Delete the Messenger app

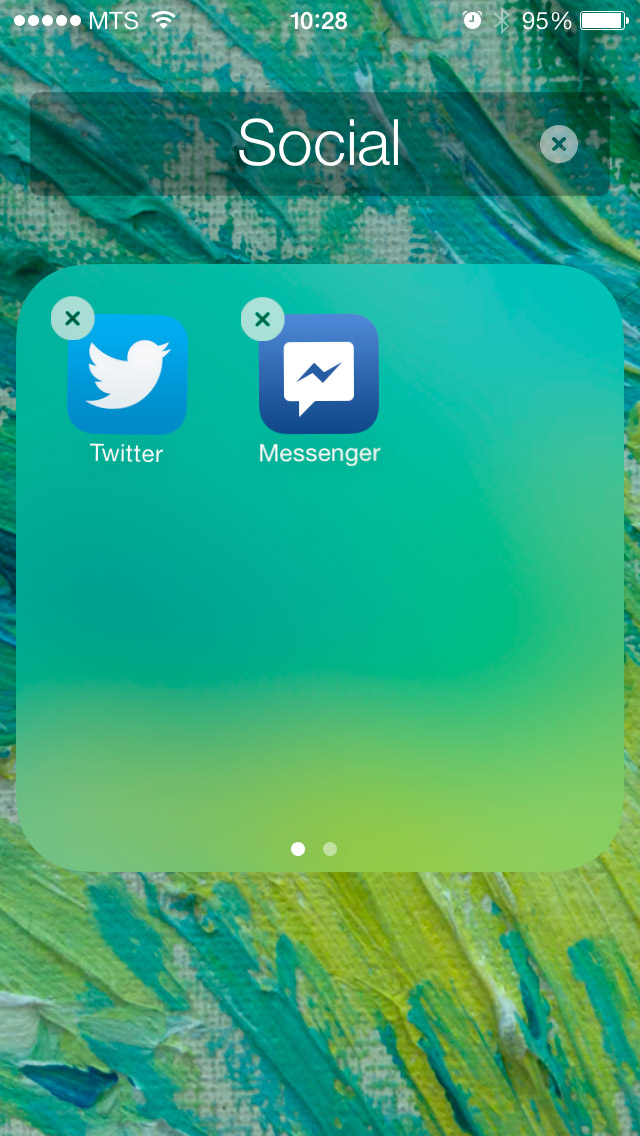click(263, 319)
